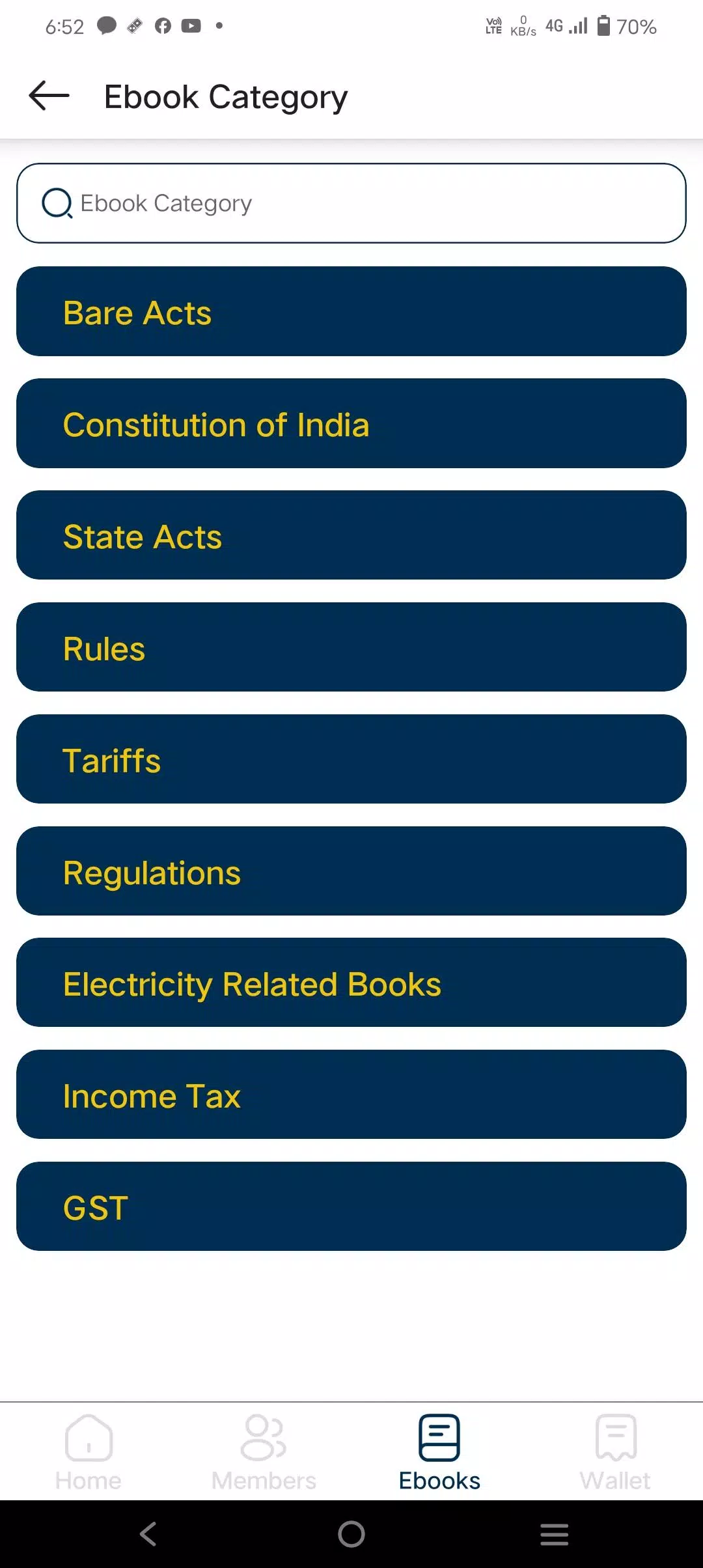Image resolution: width=703 pixels, height=1568 pixels.
Task: View the Regulations category
Action: (351, 871)
